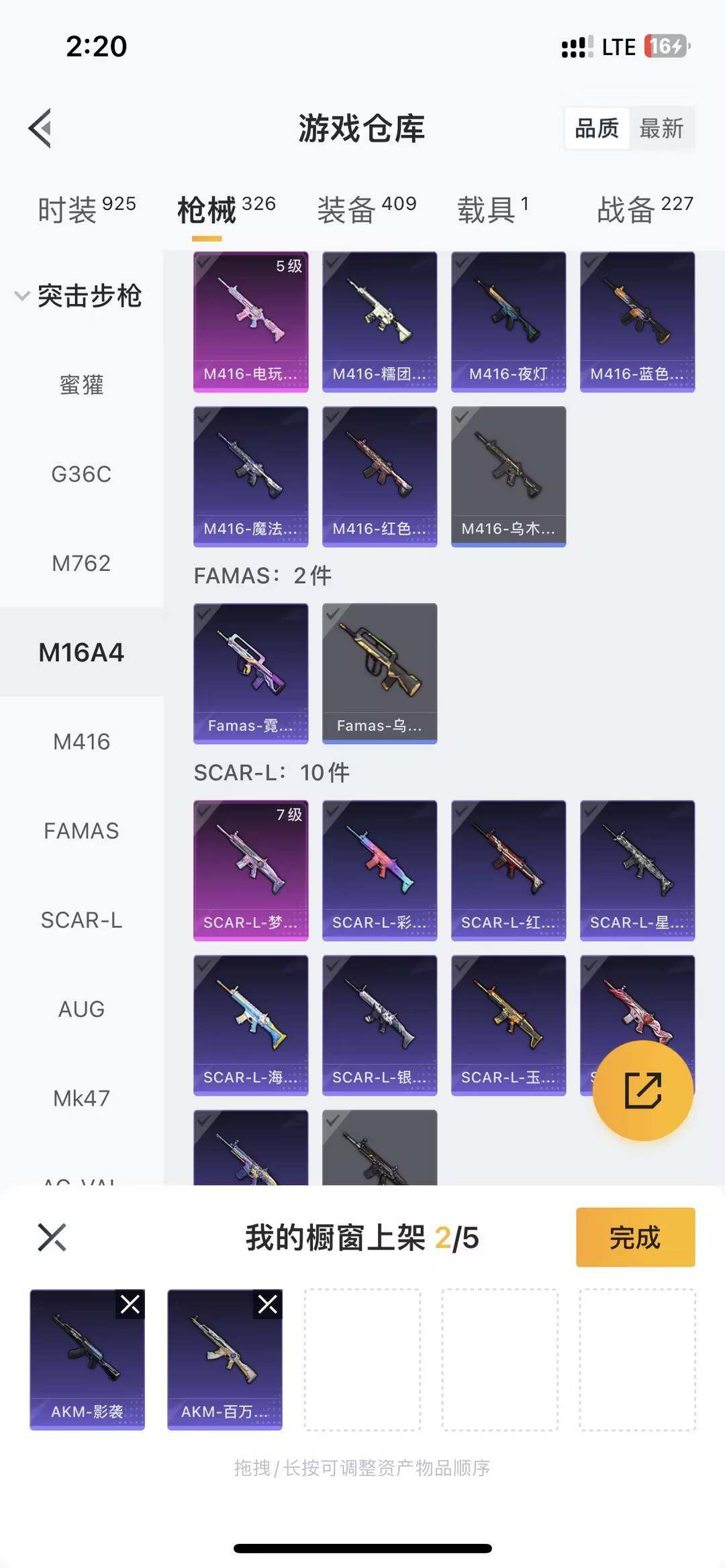Go back from 游戏仓库
The image size is (725, 1568).
40,127
